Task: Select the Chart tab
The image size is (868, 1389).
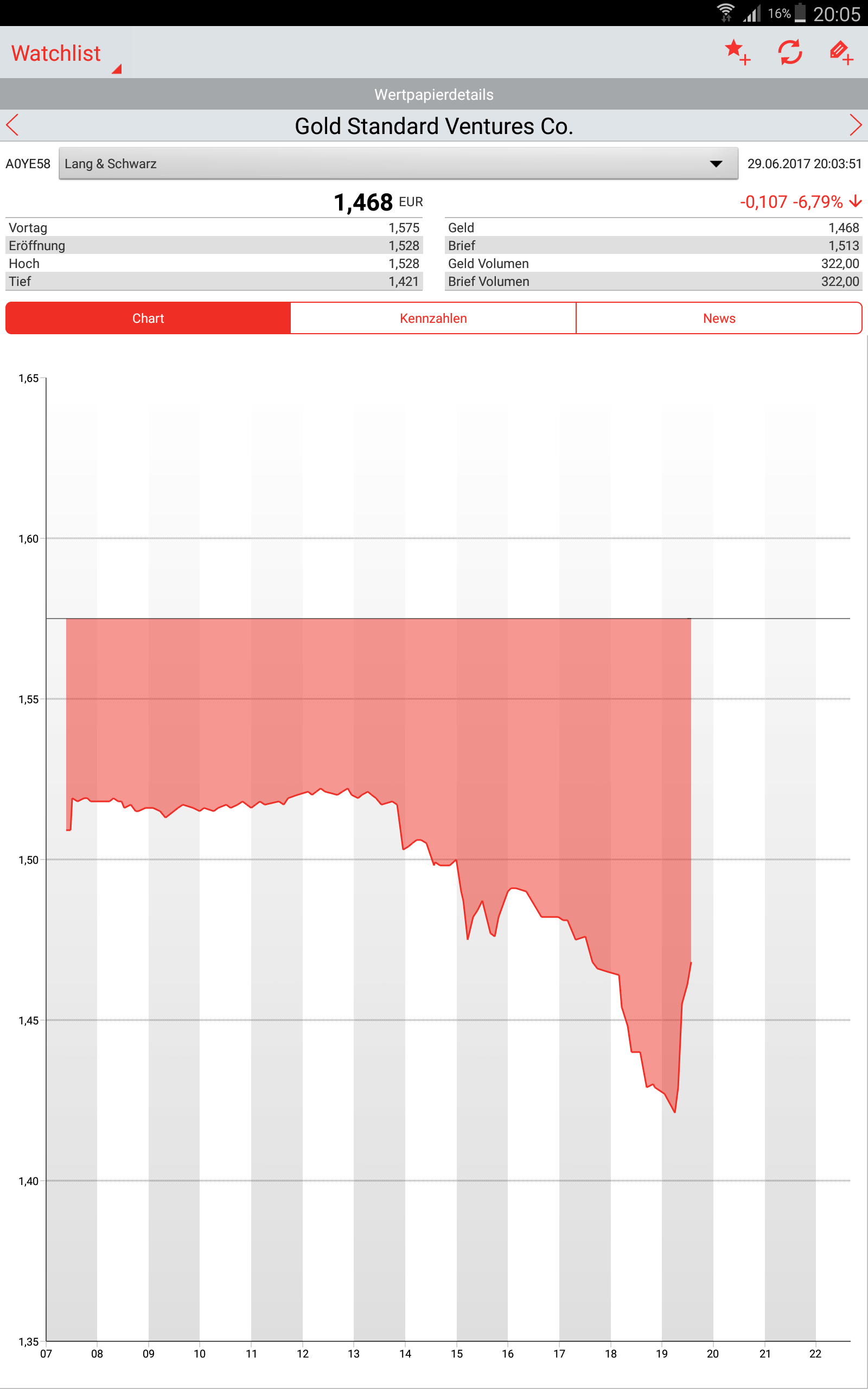Action: tap(148, 318)
